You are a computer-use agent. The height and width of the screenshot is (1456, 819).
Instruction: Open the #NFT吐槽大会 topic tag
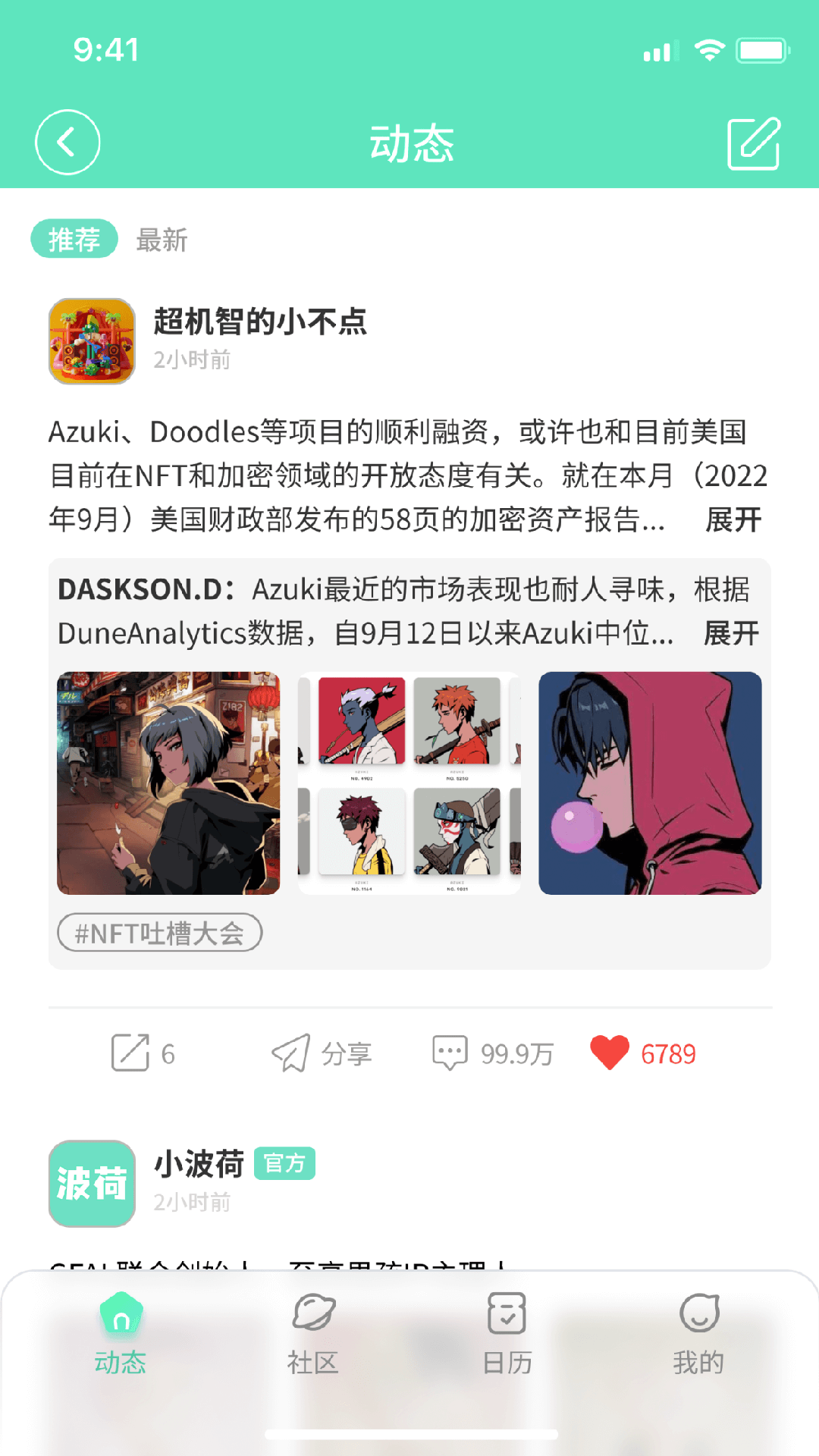coord(160,933)
